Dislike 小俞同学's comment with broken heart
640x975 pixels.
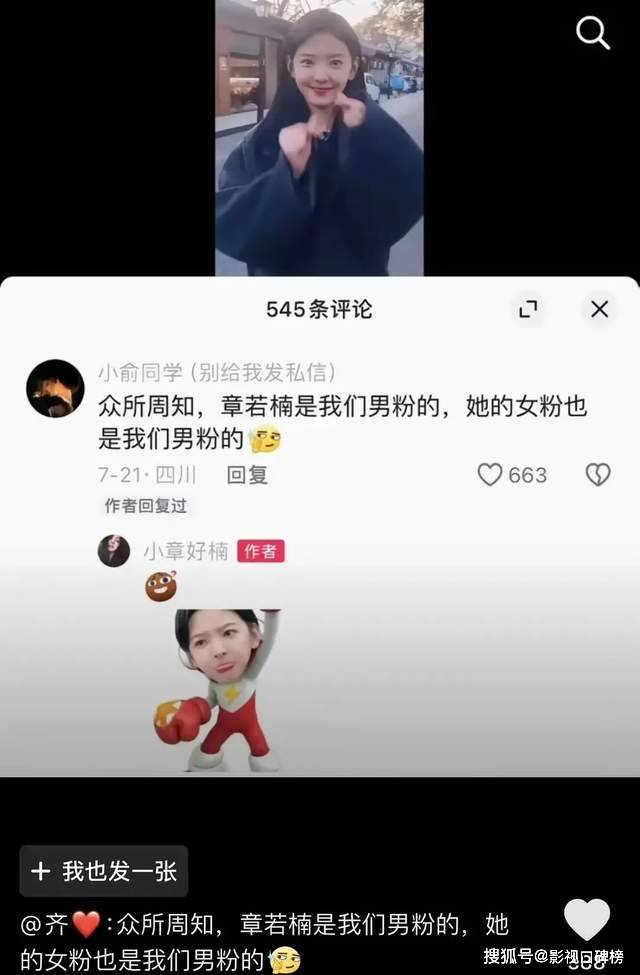pyautogui.click(x=598, y=475)
